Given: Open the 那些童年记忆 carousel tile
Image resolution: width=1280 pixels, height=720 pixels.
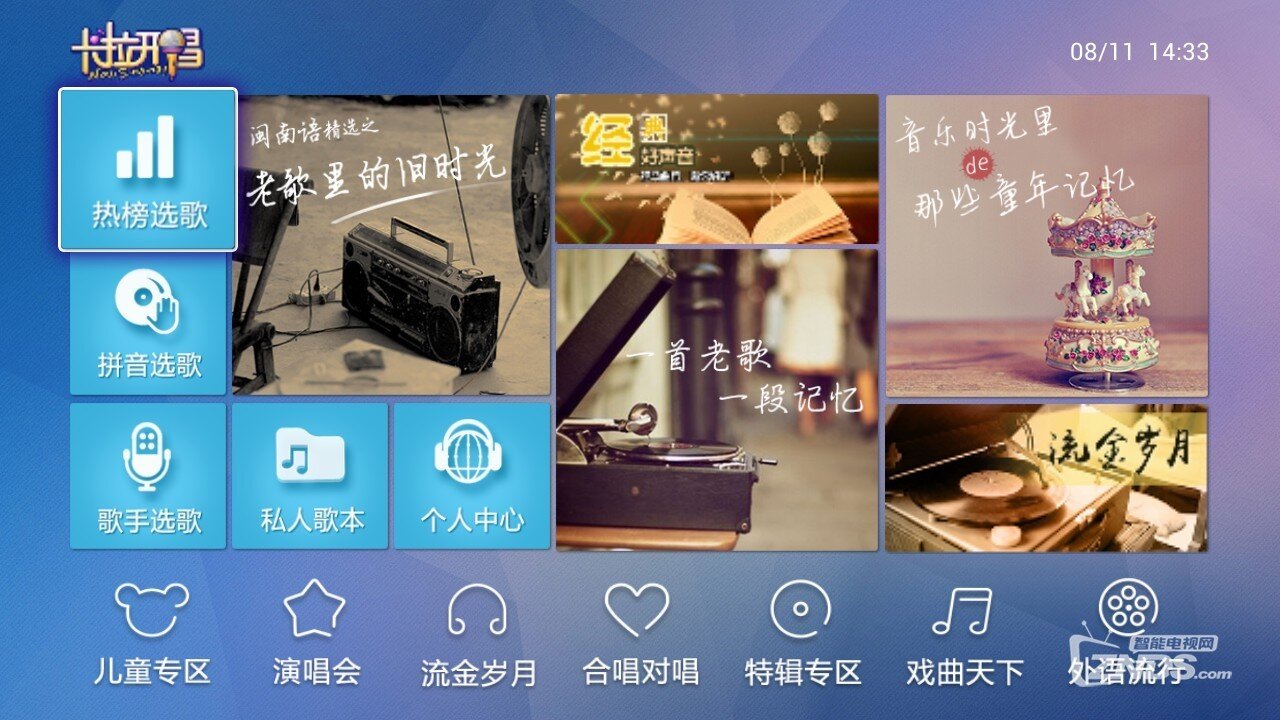Looking at the screenshot, I should click(1046, 245).
